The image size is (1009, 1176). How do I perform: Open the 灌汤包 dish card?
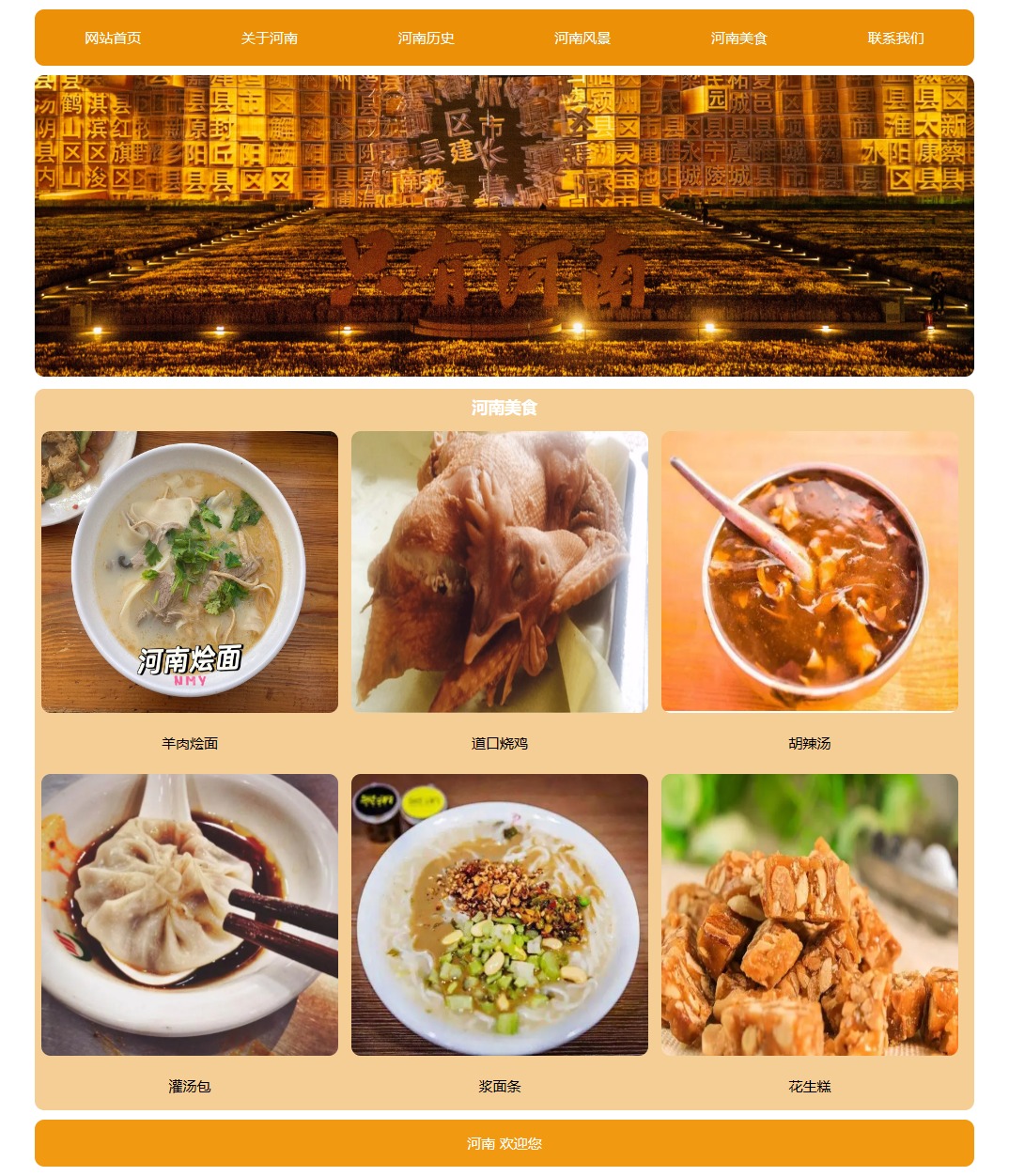(190, 915)
